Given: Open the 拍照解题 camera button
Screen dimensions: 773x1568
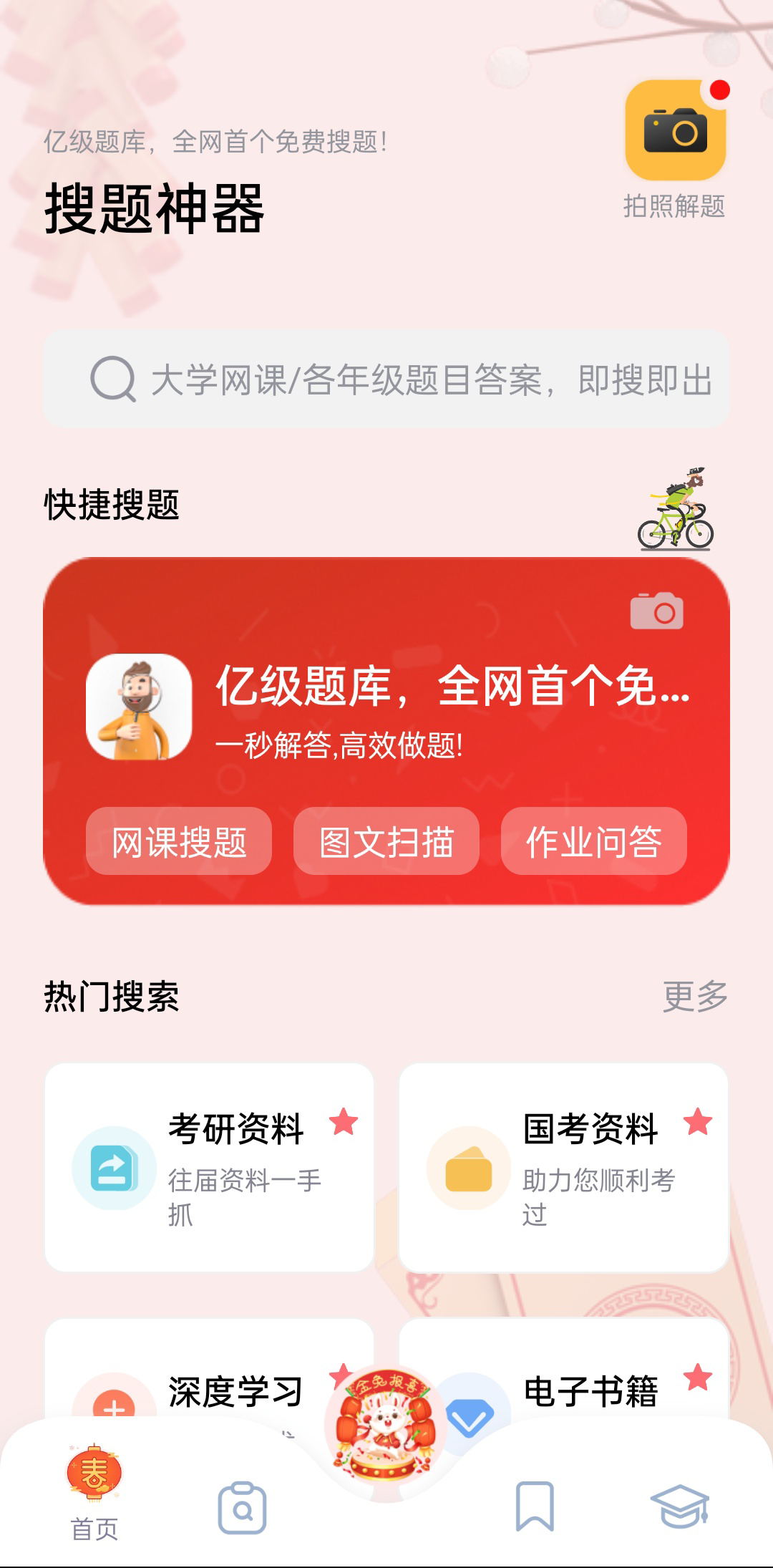Looking at the screenshot, I should pos(675,131).
